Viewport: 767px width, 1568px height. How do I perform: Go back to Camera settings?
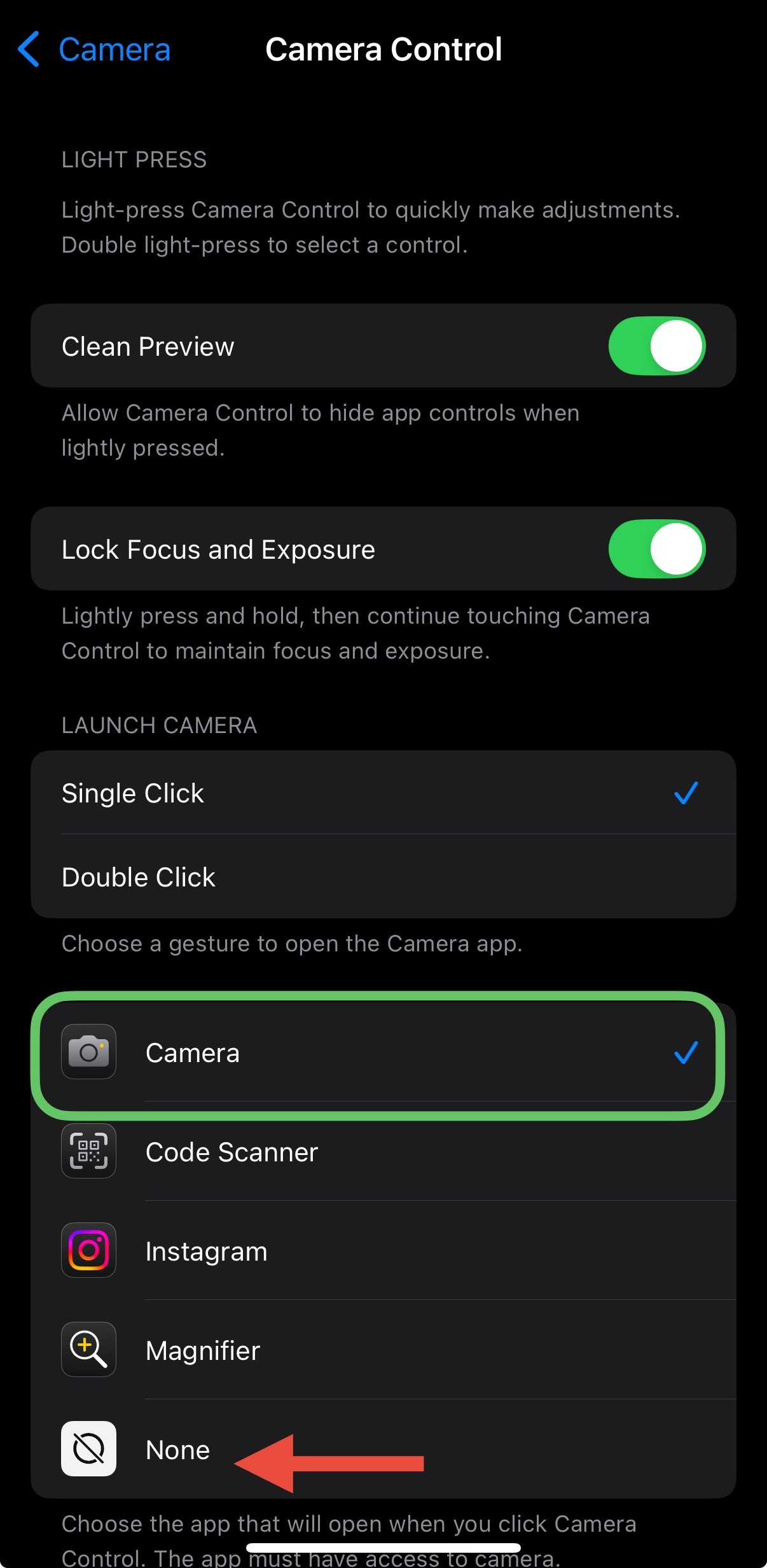pyautogui.click(x=94, y=49)
